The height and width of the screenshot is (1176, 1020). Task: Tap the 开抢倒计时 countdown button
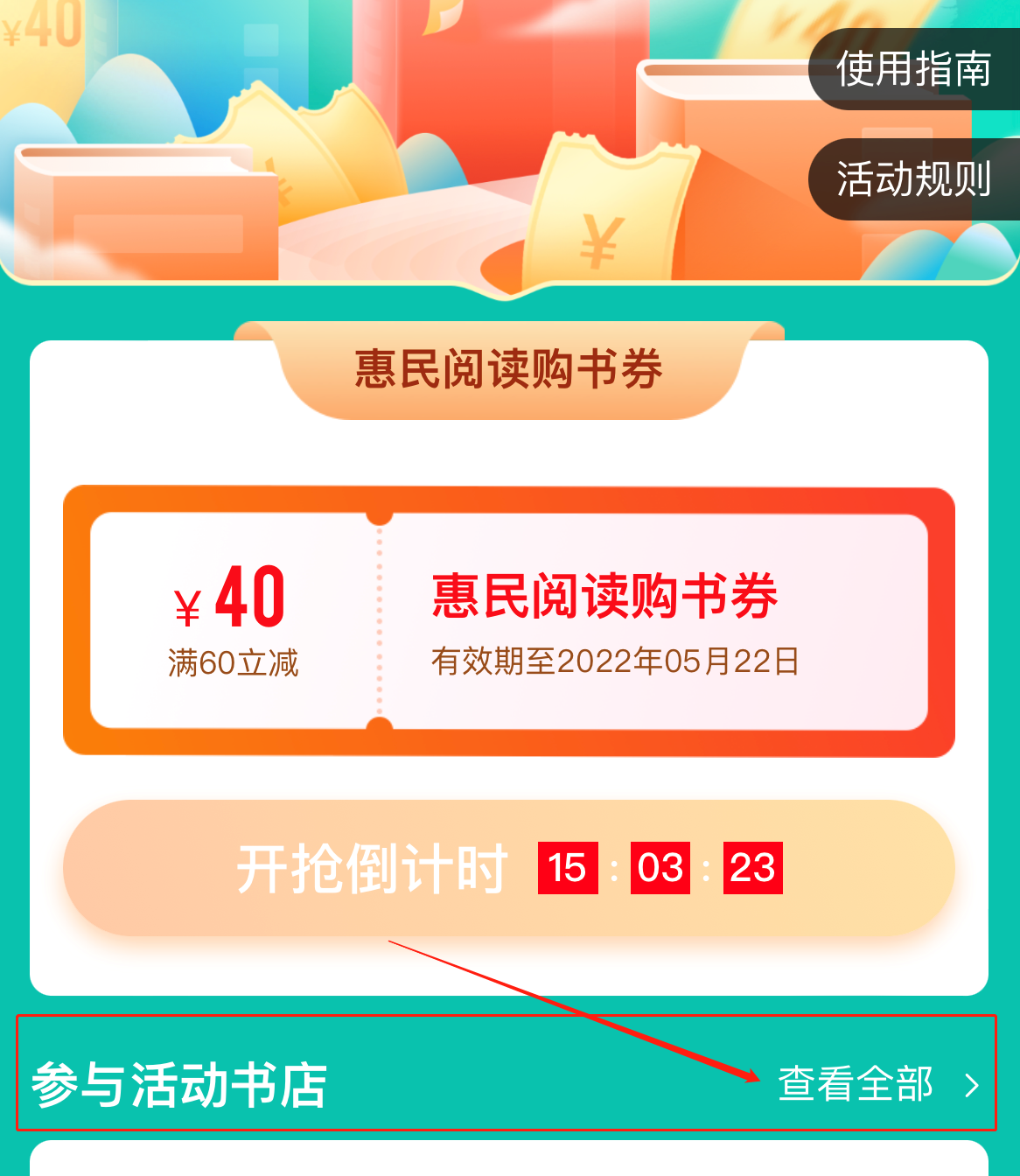(508, 868)
